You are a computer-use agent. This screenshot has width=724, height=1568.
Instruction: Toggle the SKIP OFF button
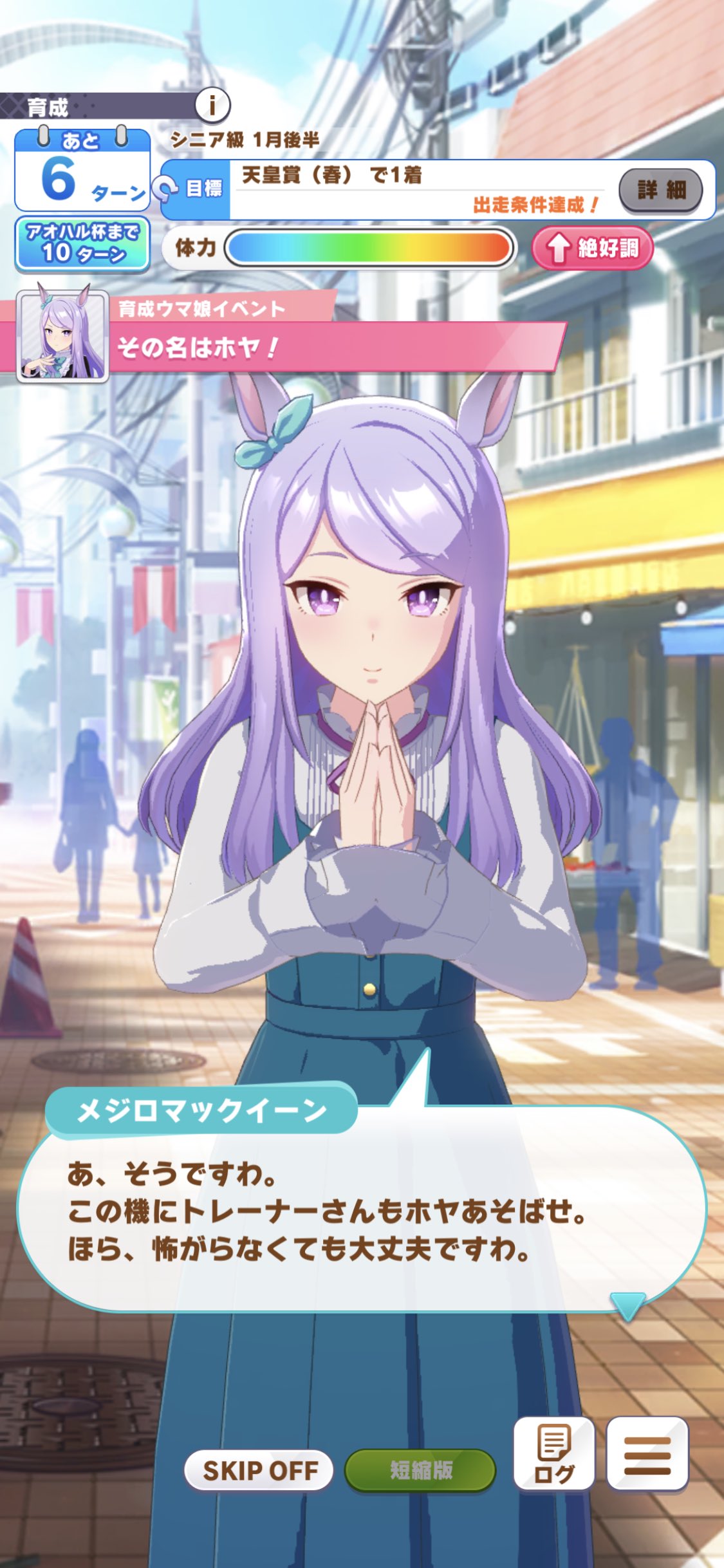[x=259, y=1471]
